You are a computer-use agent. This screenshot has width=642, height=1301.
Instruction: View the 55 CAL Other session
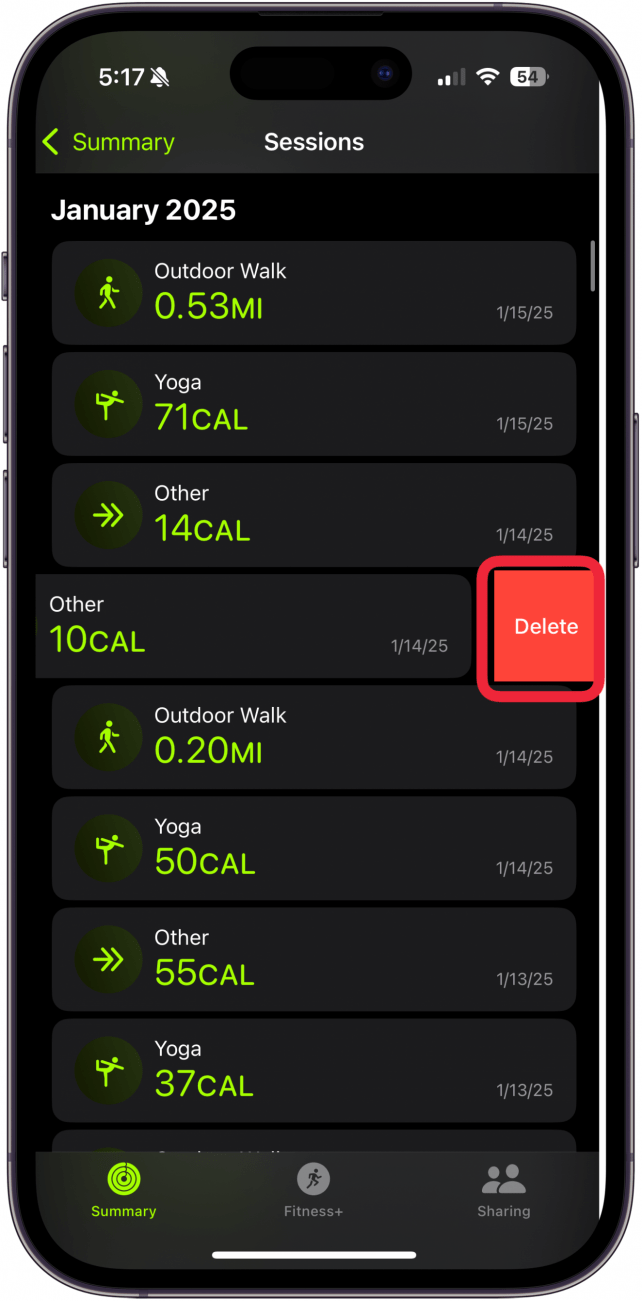(313, 960)
